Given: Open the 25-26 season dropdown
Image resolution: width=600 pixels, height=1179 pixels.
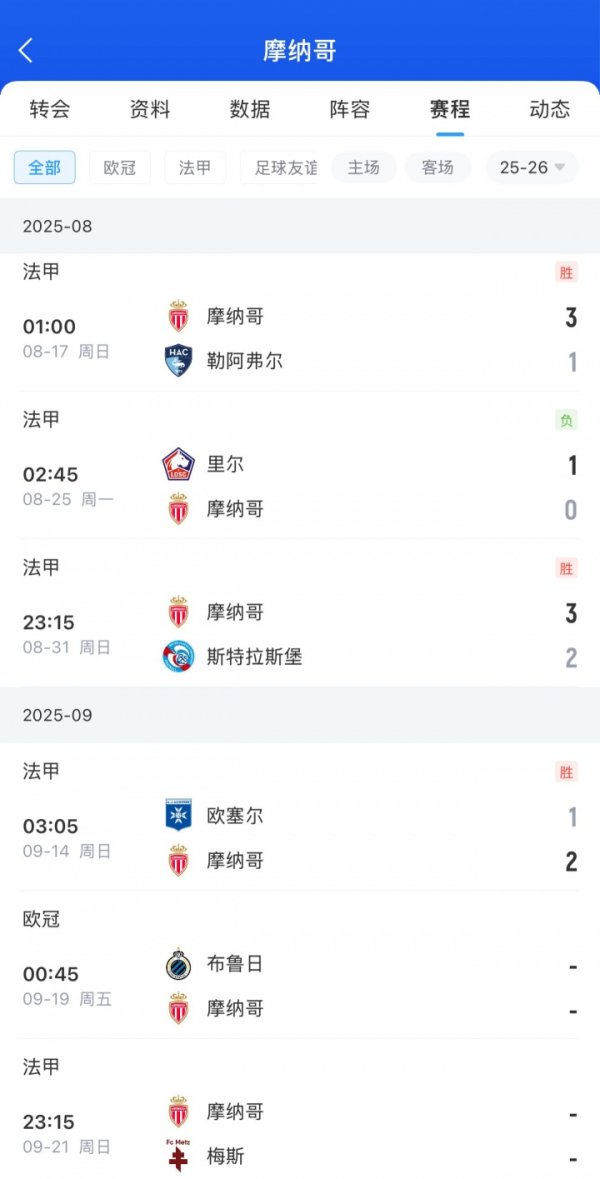Looking at the screenshot, I should click(532, 167).
